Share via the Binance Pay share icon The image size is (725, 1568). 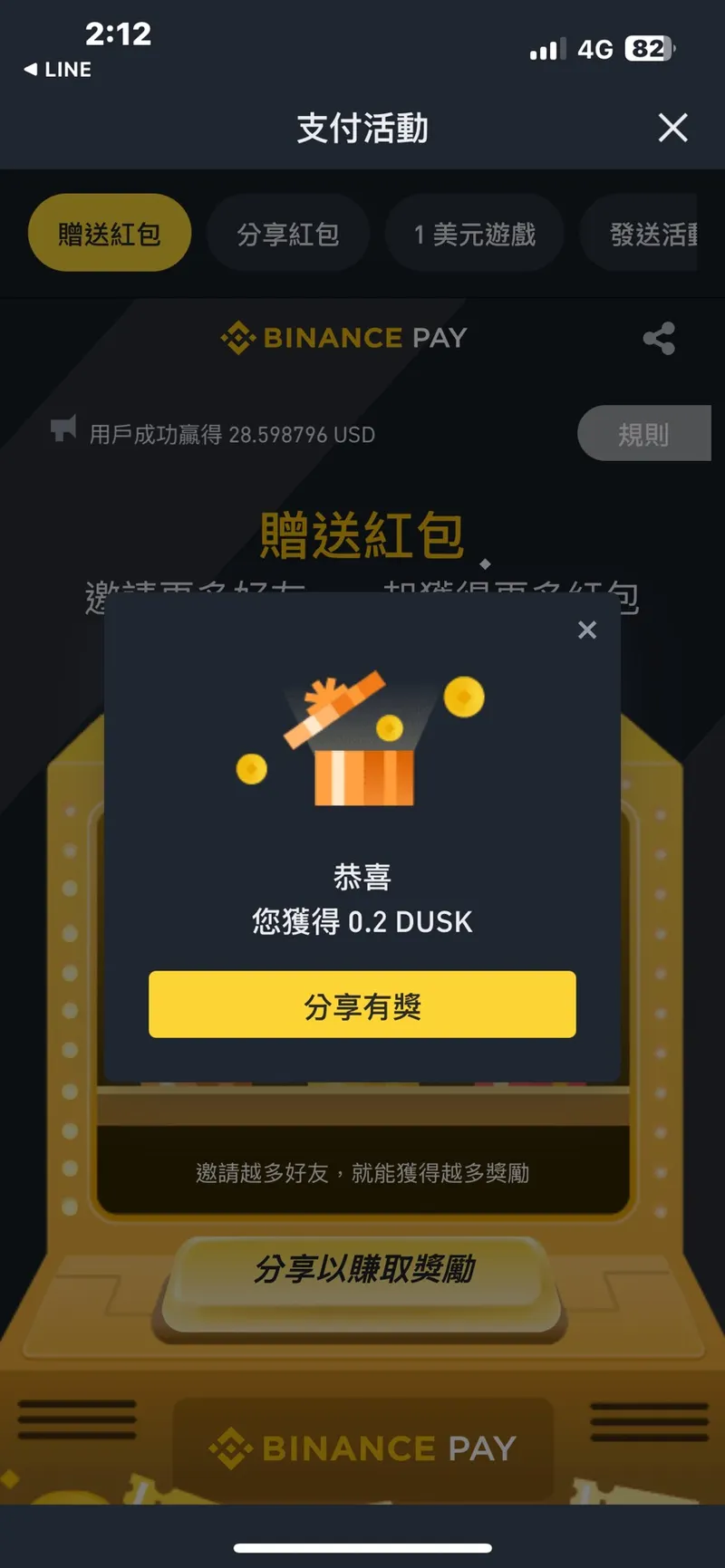[659, 339]
